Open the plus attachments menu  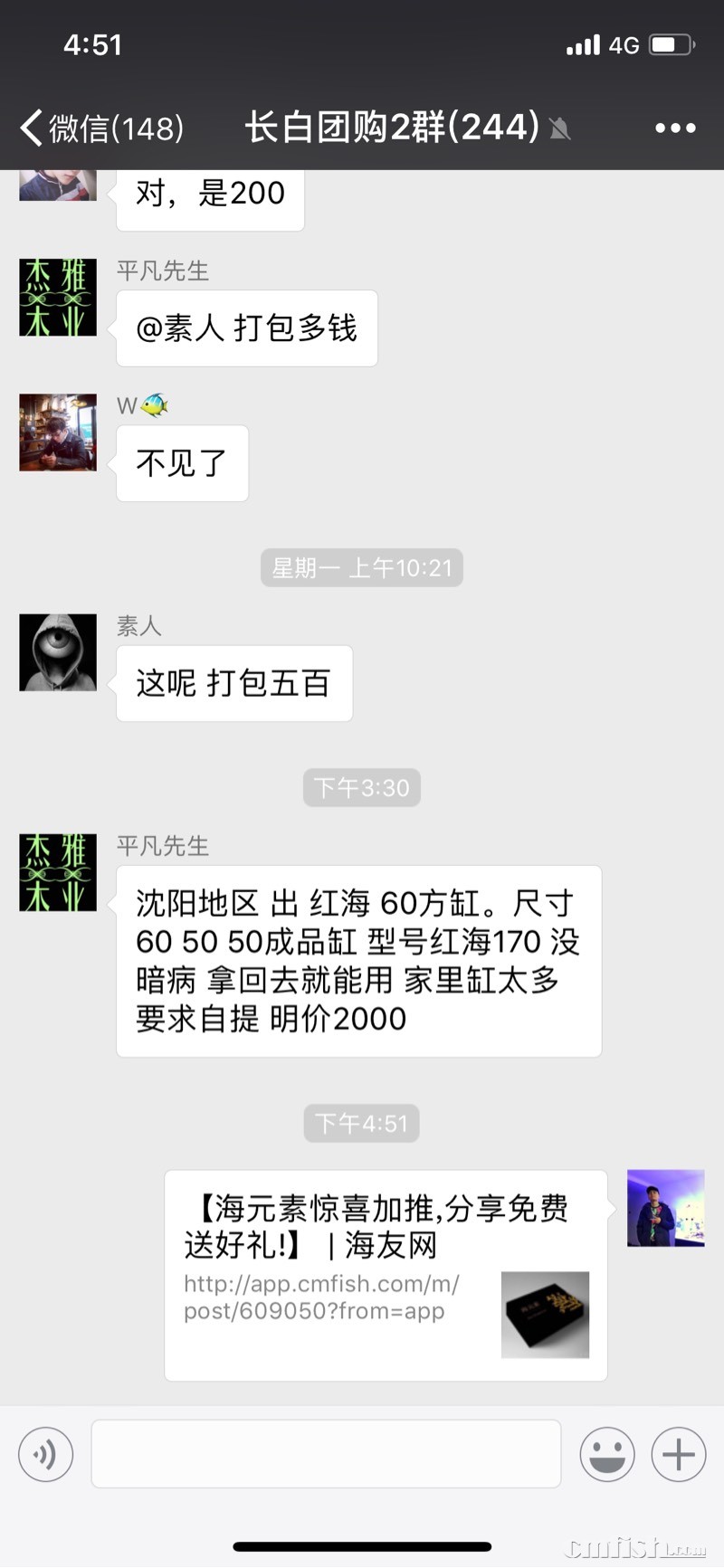(678, 1454)
